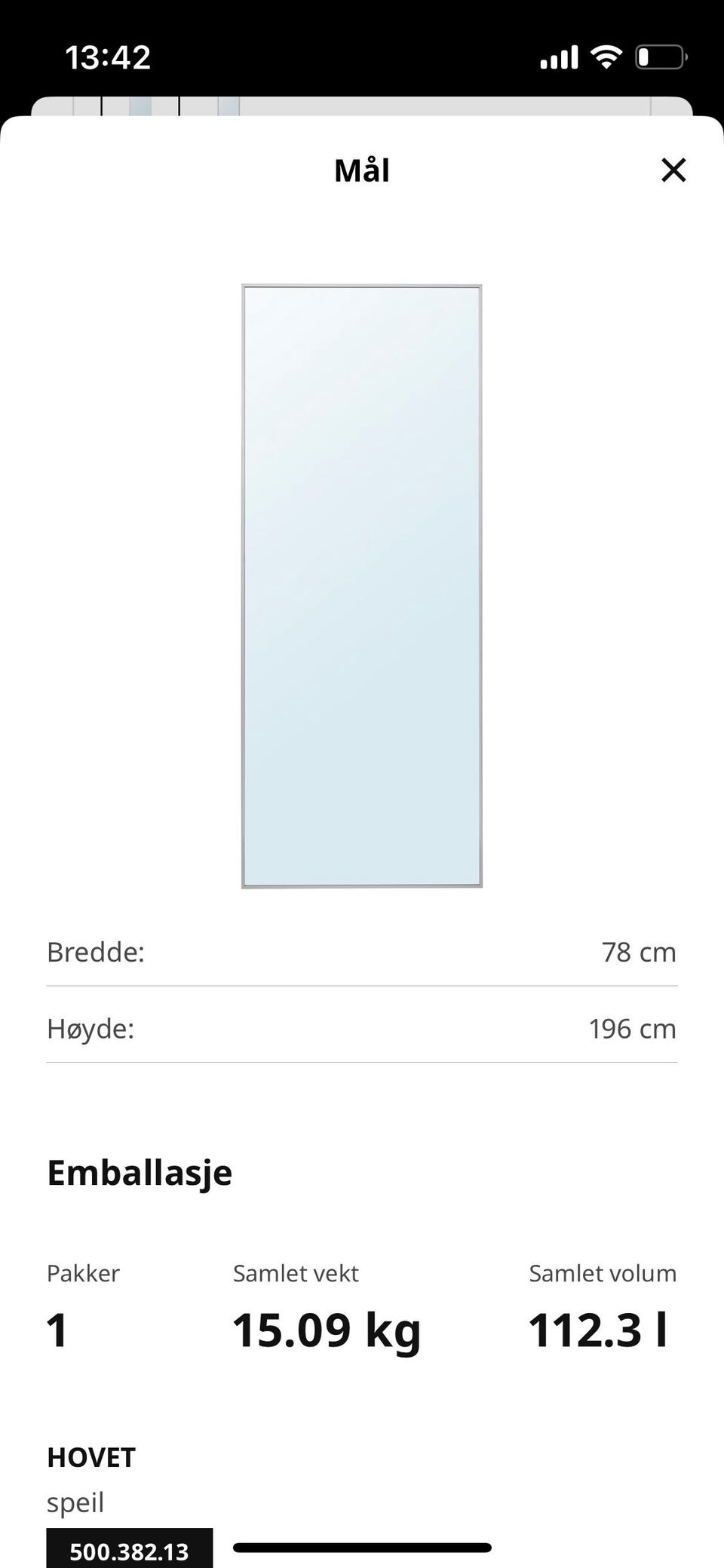Viewport: 724px width, 1568px height.
Task: Tap the speil product description
Action: (75, 1502)
